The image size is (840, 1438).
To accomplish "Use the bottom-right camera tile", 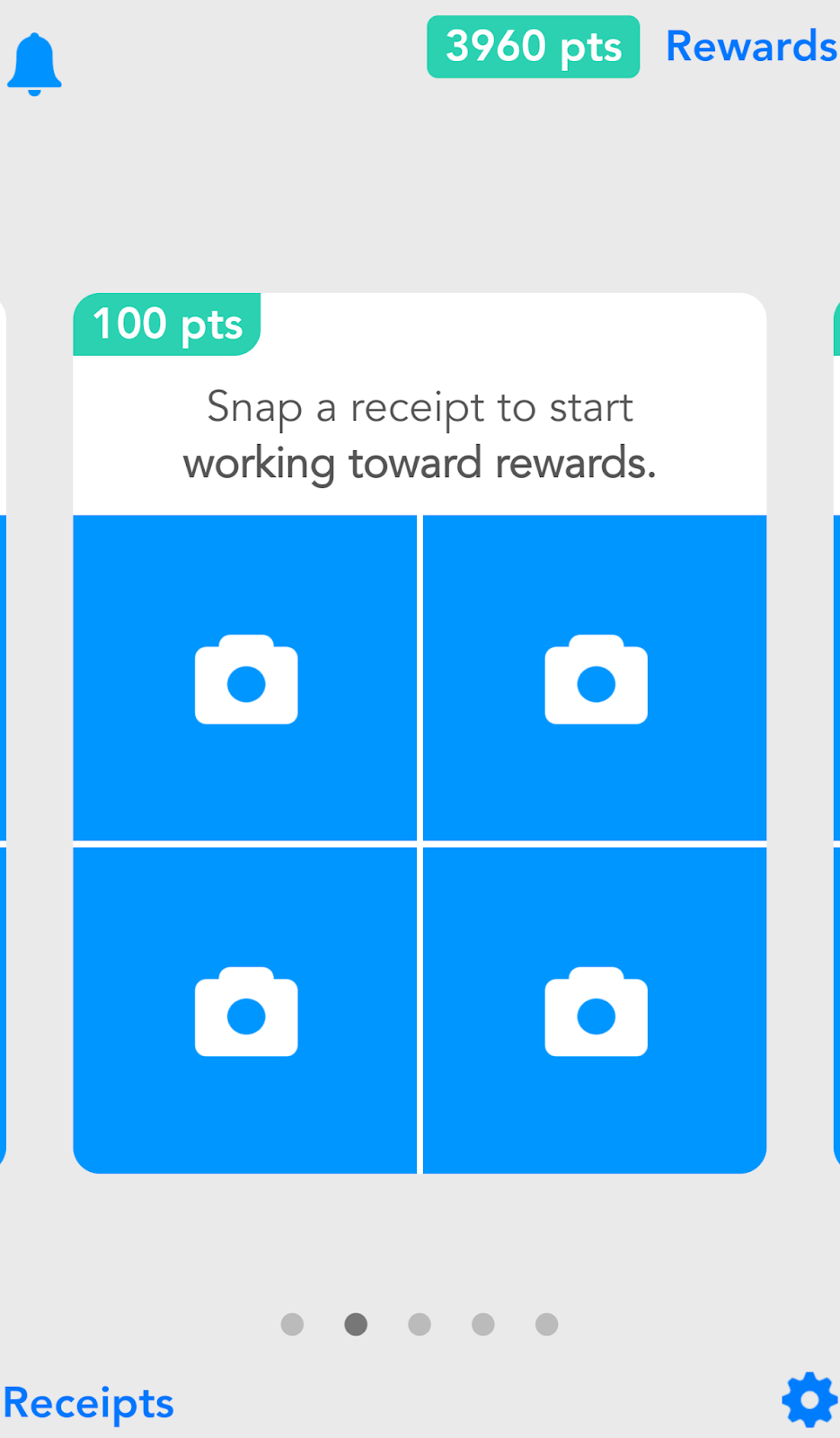I will click(x=595, y=1010).
